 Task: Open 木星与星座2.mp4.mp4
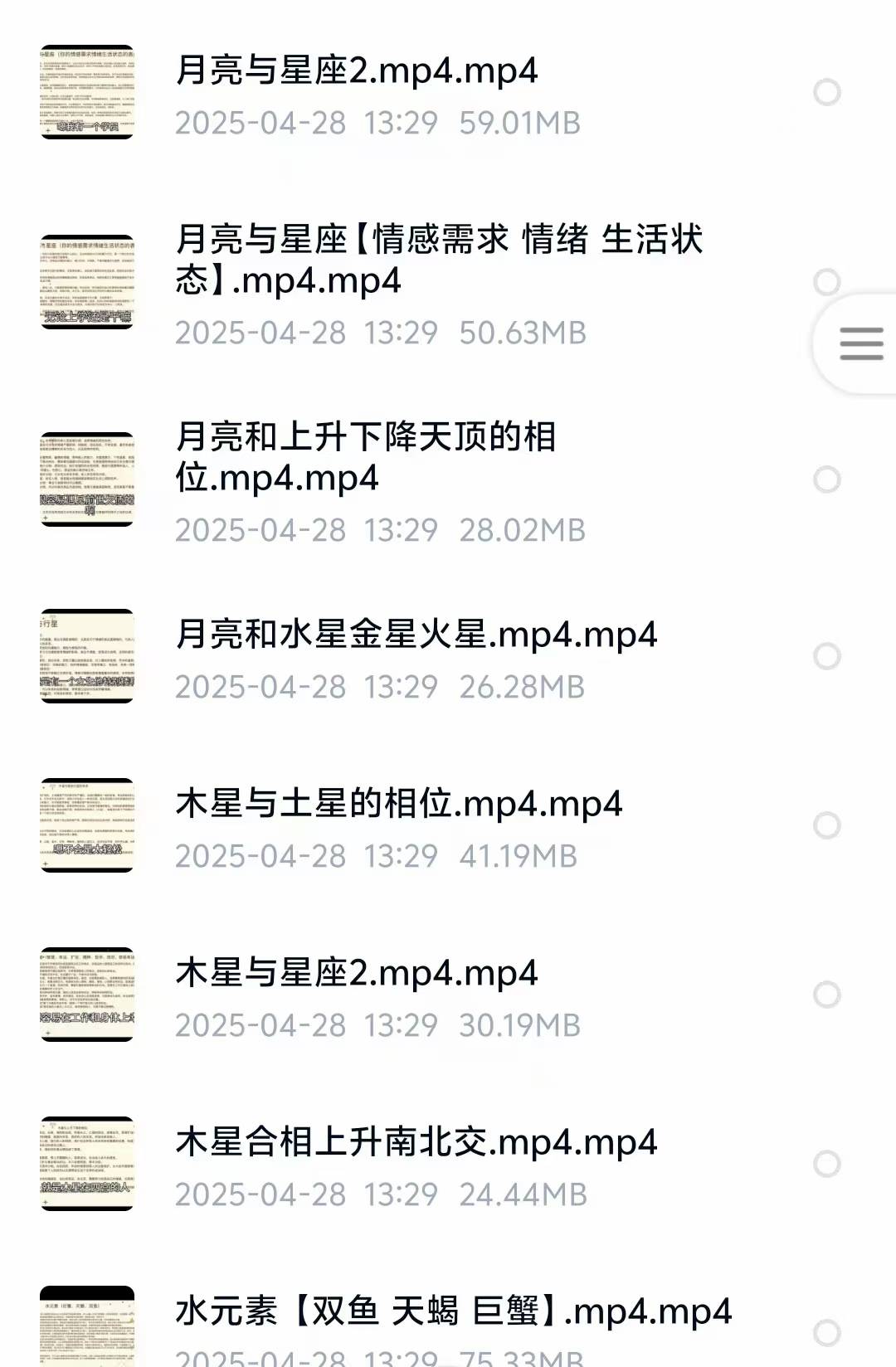click(357, 974)
